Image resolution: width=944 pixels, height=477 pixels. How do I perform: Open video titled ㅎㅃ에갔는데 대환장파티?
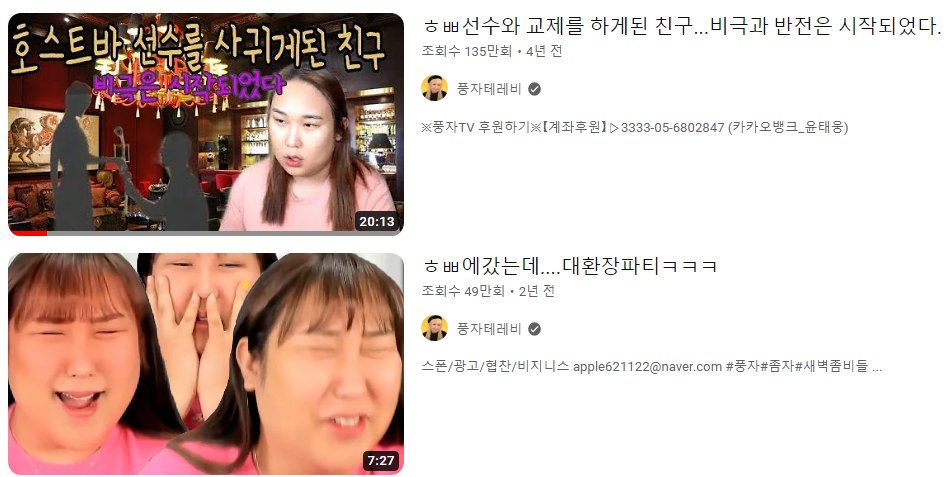[x=570, y=266]
